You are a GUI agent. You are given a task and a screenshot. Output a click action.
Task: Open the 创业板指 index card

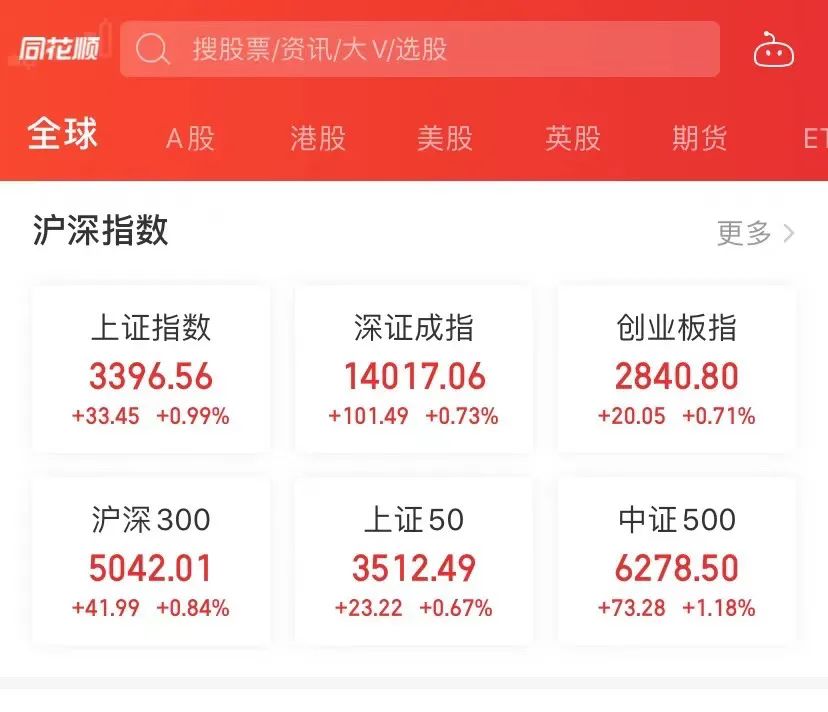677,370
